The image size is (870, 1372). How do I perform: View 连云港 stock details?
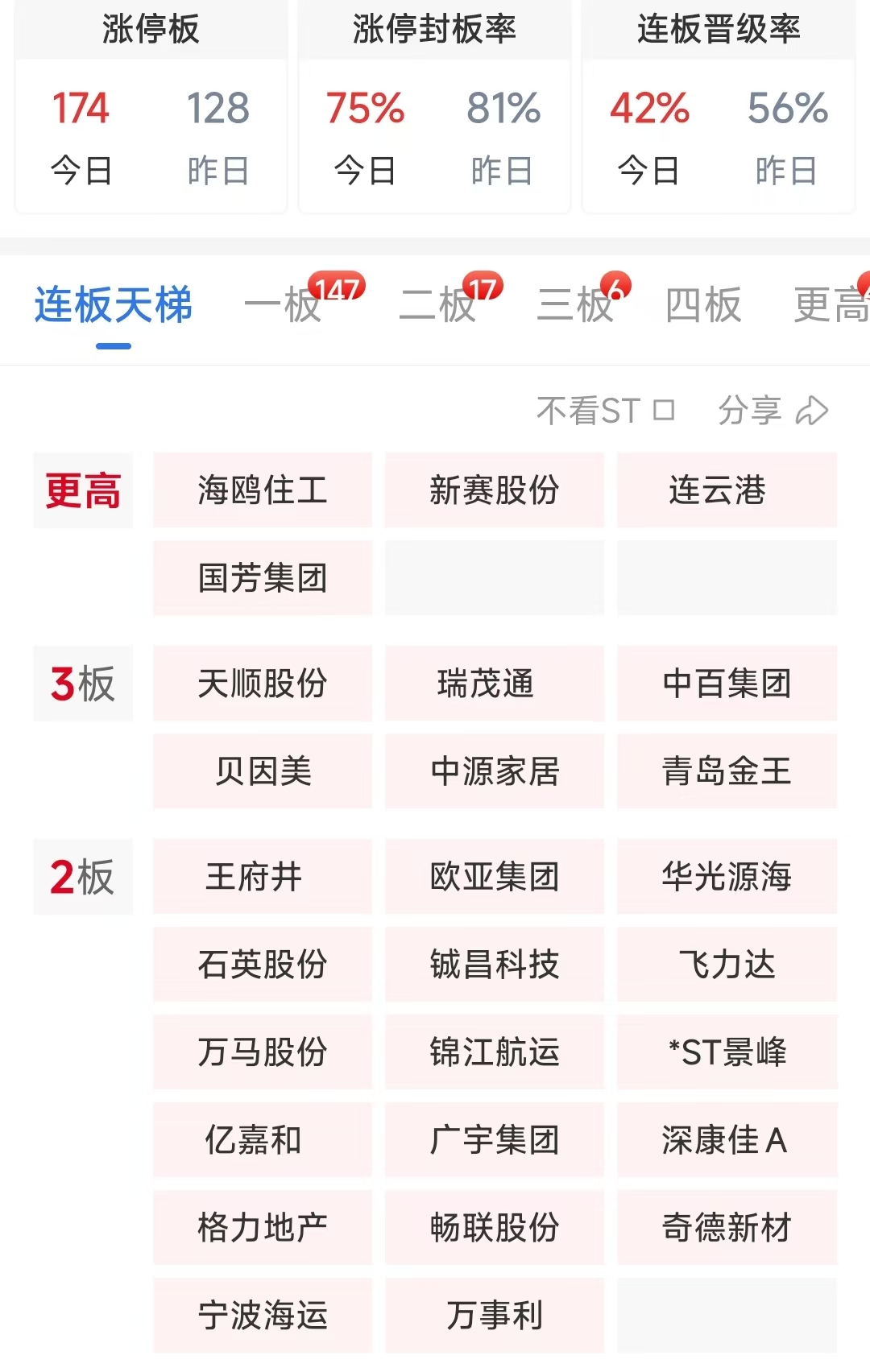(x=727, y=490)
